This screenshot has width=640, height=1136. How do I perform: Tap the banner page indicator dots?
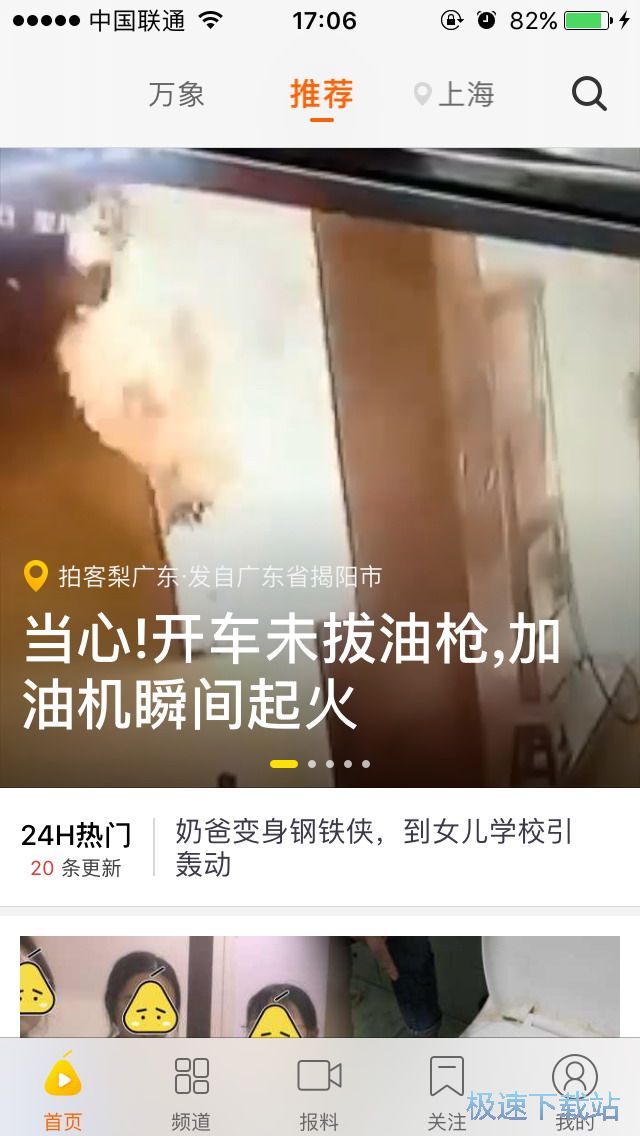point(320,764)
